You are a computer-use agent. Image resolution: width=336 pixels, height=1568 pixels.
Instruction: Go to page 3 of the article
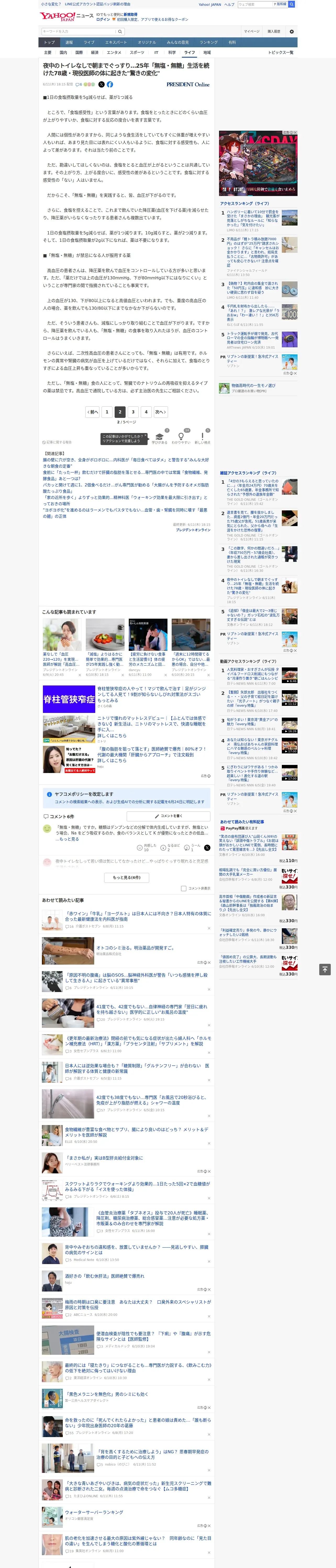pos(133,412)
